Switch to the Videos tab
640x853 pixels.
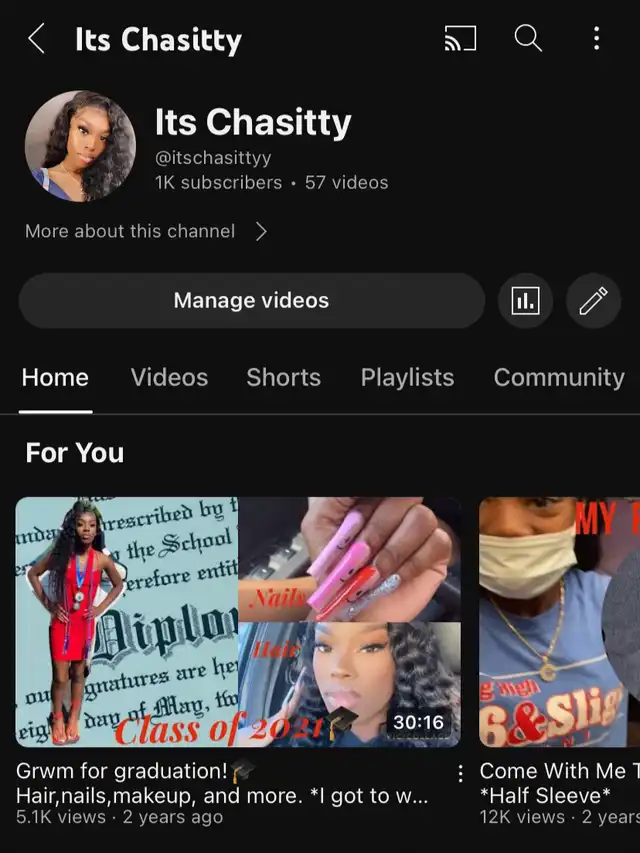[x=169, y=378]
